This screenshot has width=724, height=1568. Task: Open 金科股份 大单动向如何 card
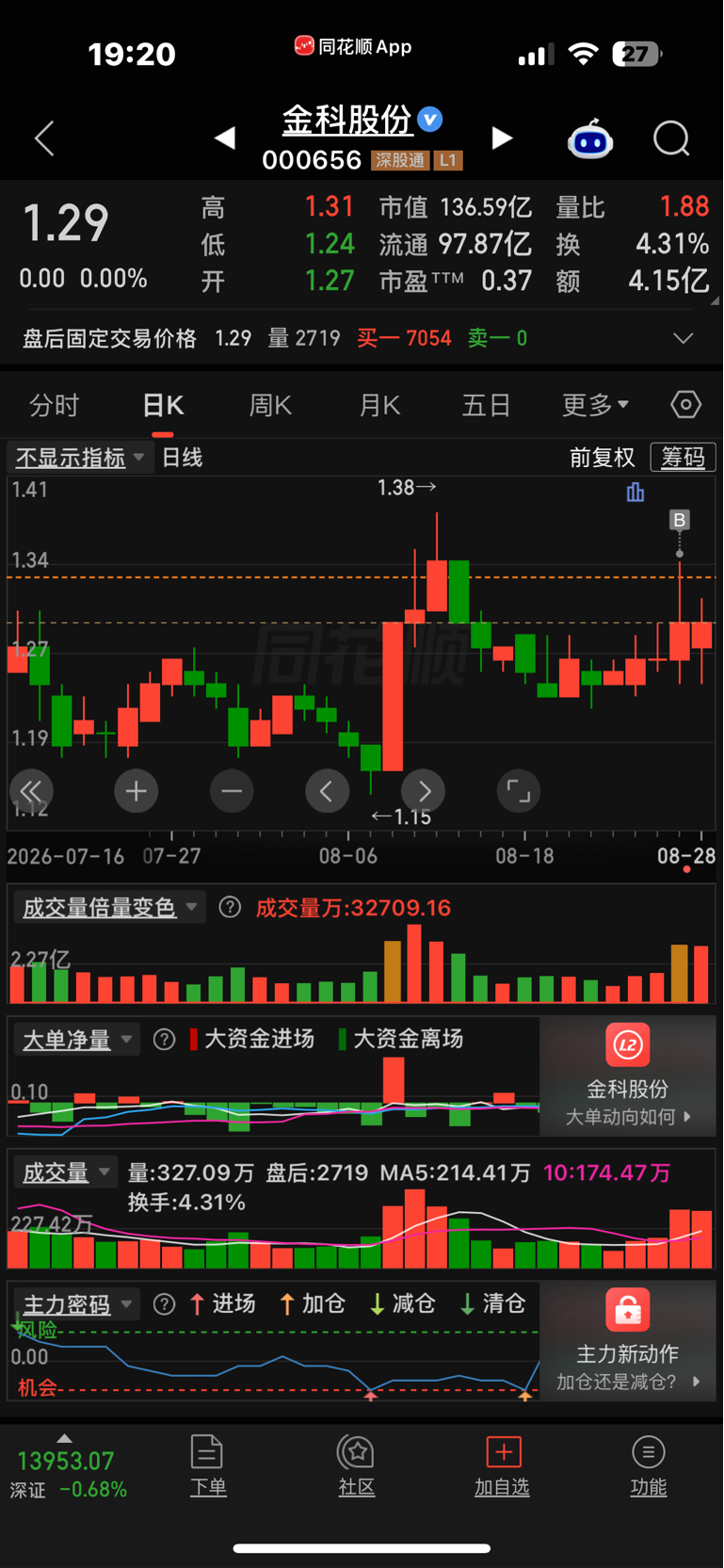pos(628,1075)
